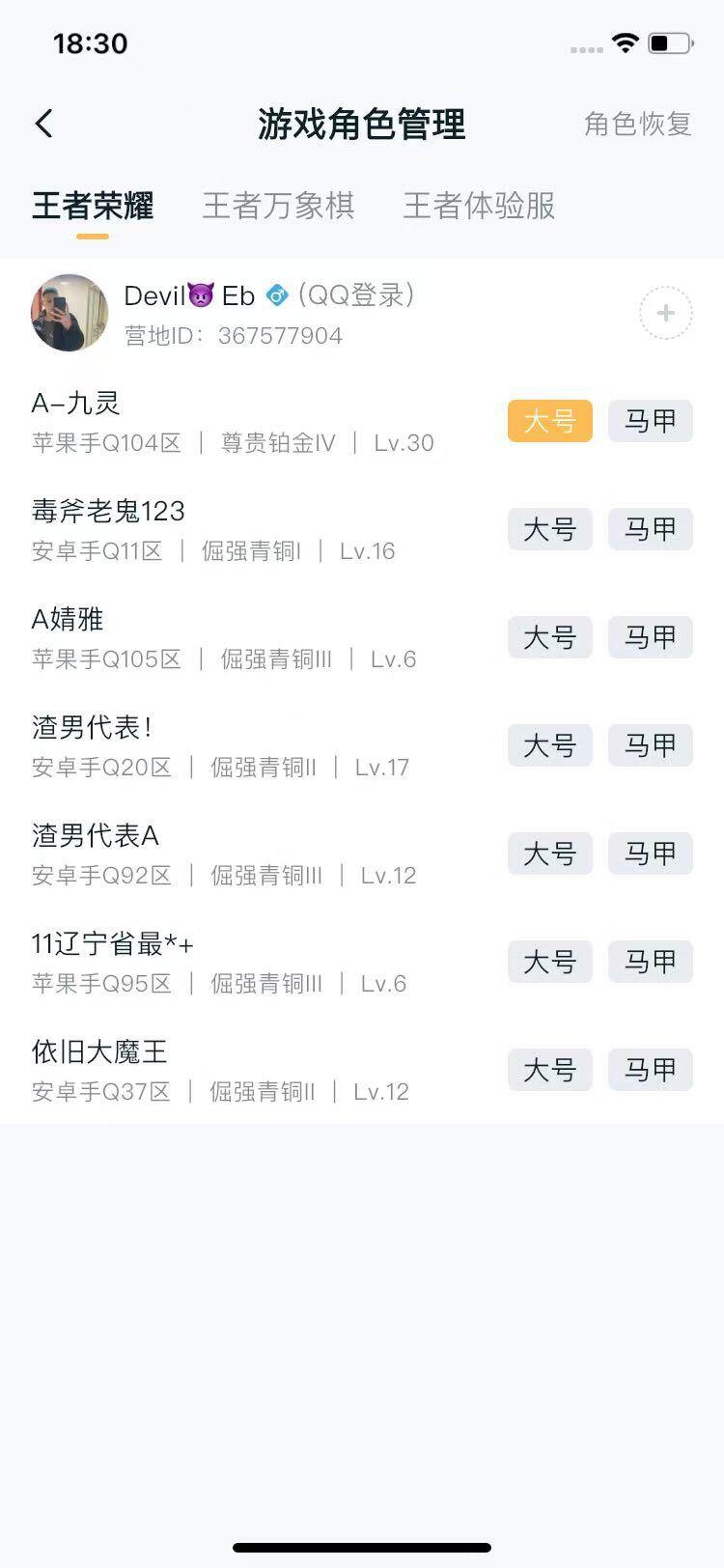Tap the male gender symbol beside Devil Eb

pos(279,296)
